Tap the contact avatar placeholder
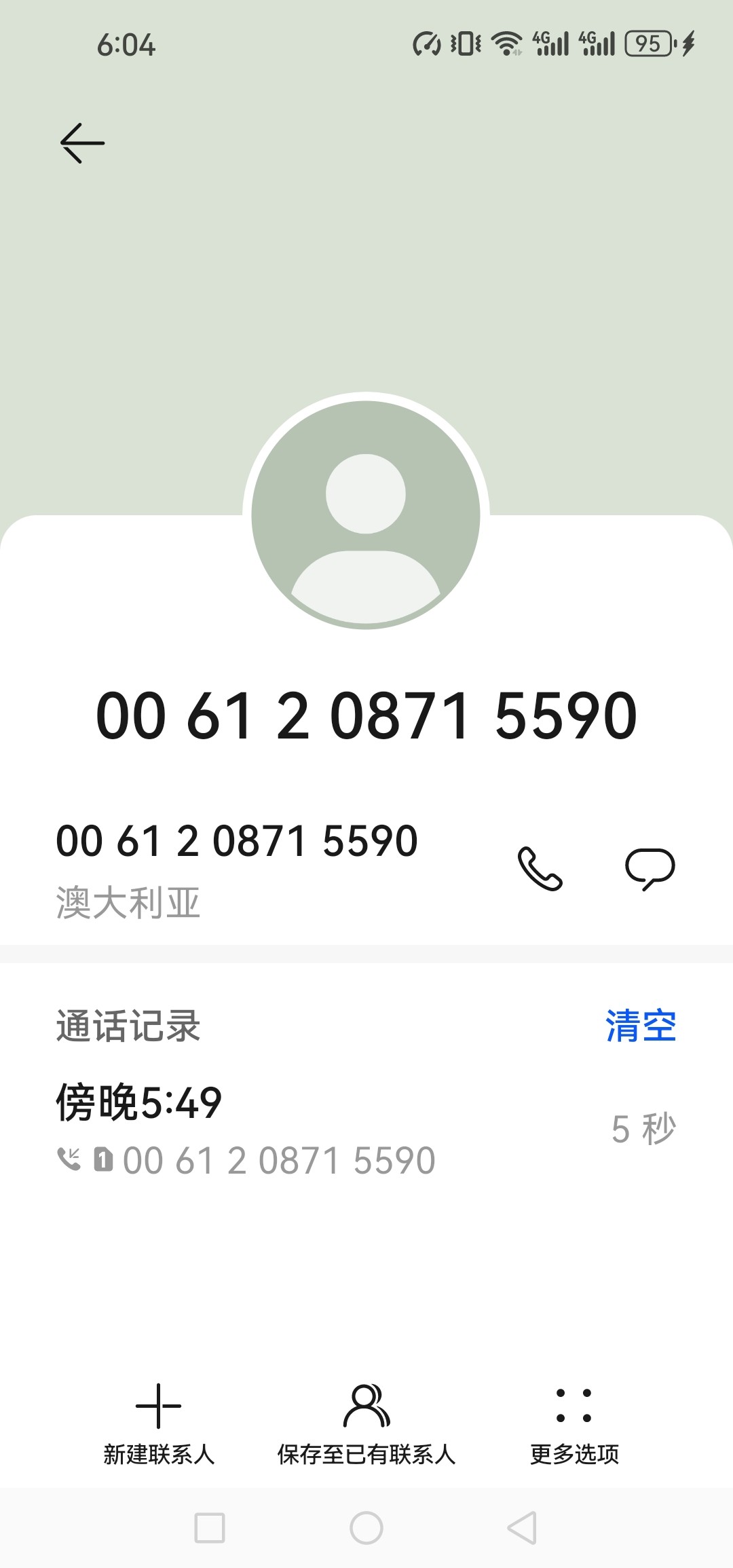 (x=366, y=515)
